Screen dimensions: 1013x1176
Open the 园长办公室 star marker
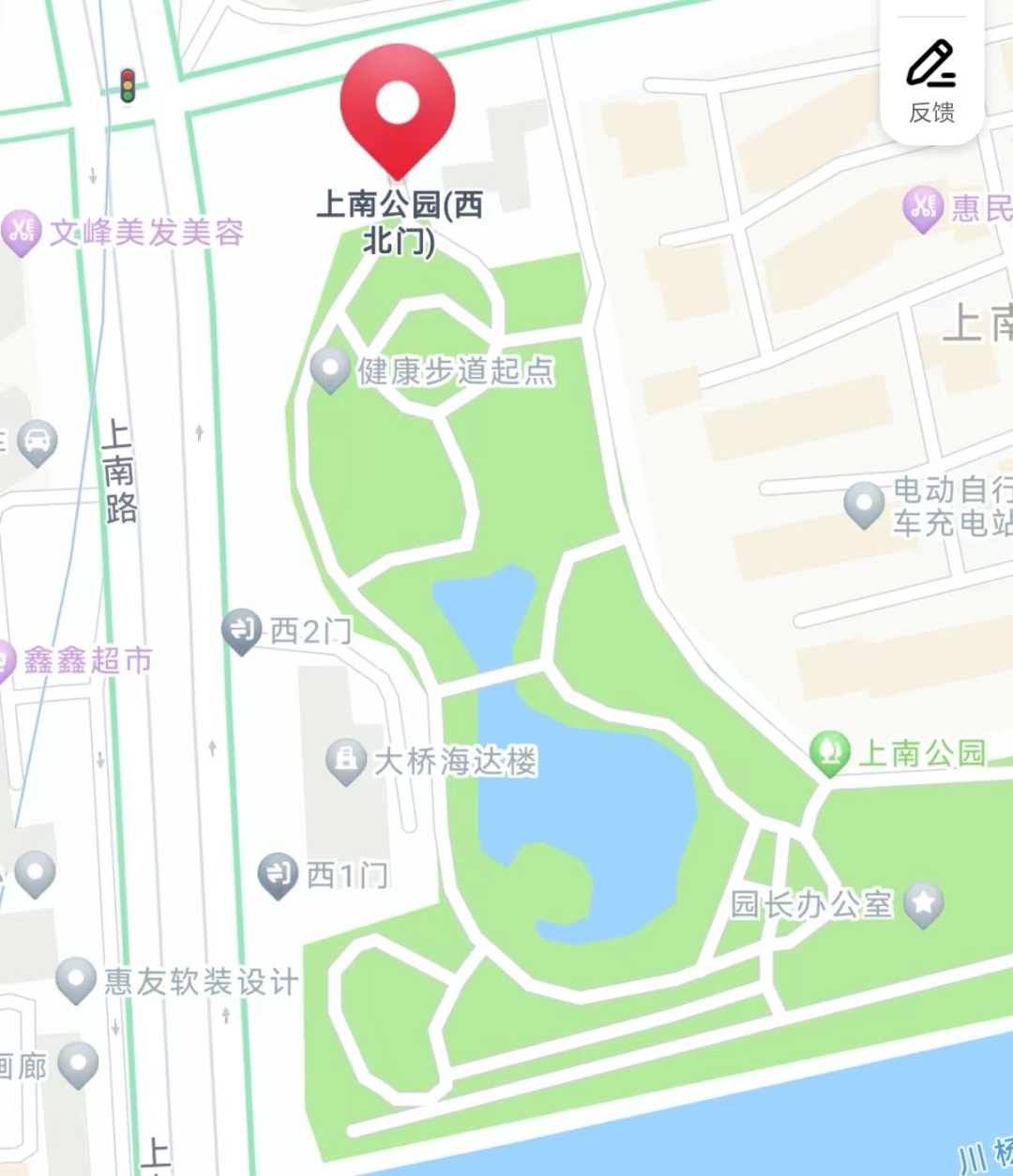click(x=923, y=904)
